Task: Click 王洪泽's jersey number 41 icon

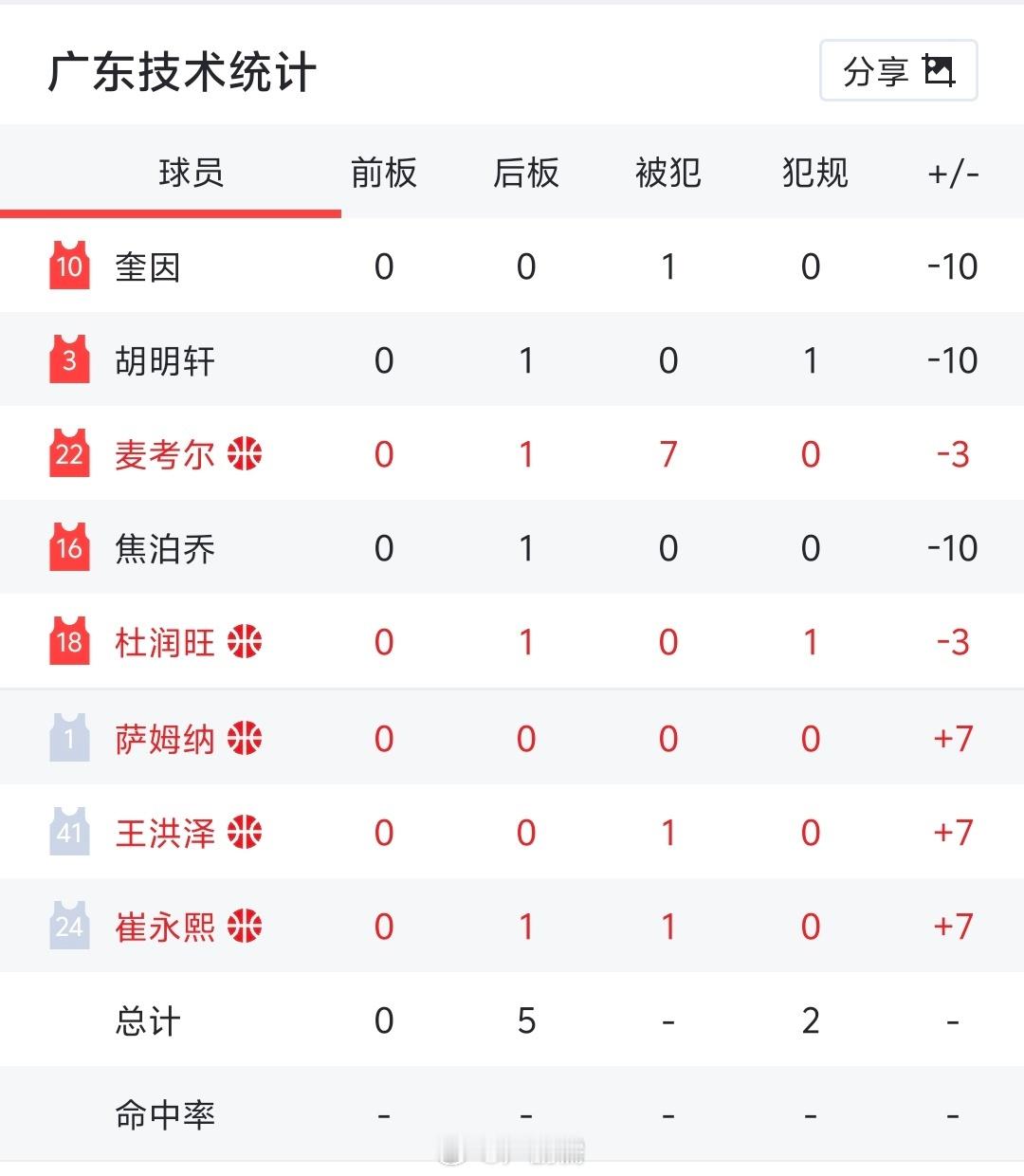Action: [x=68, y=832]
